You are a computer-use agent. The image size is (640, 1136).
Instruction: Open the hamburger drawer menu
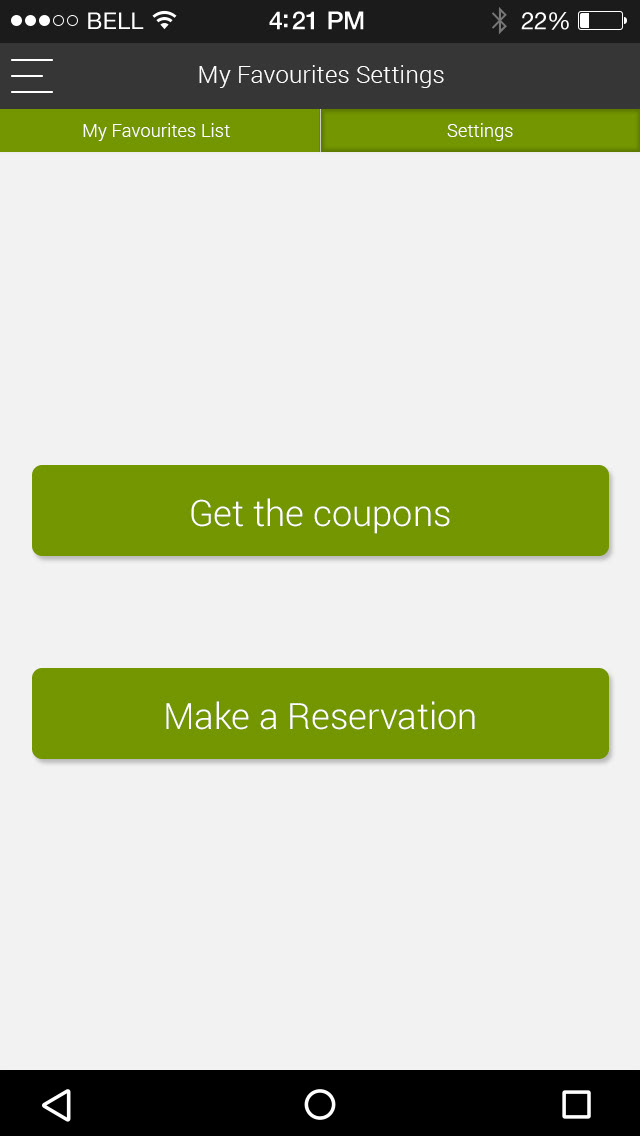point(32,75)
